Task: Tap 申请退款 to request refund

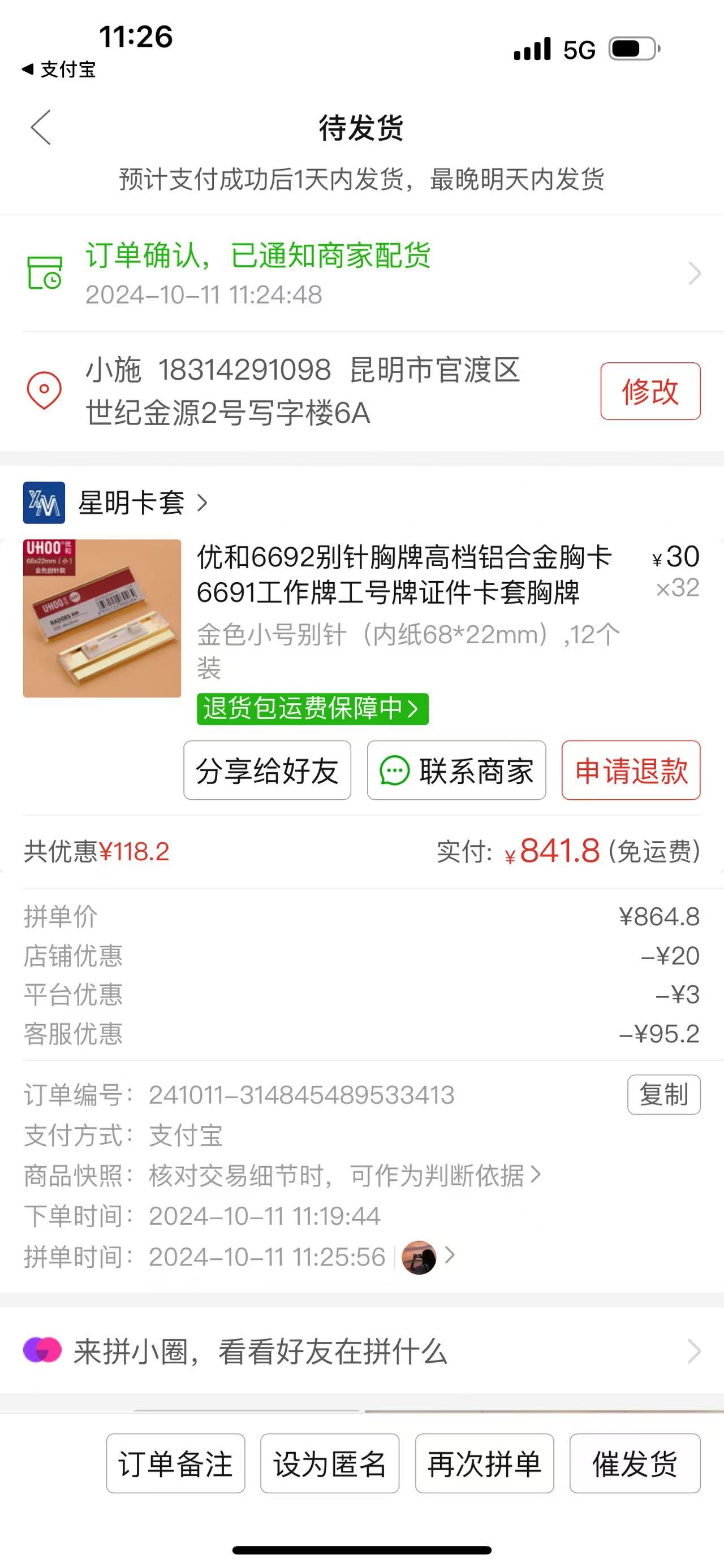Action: [x=631, y=770]
